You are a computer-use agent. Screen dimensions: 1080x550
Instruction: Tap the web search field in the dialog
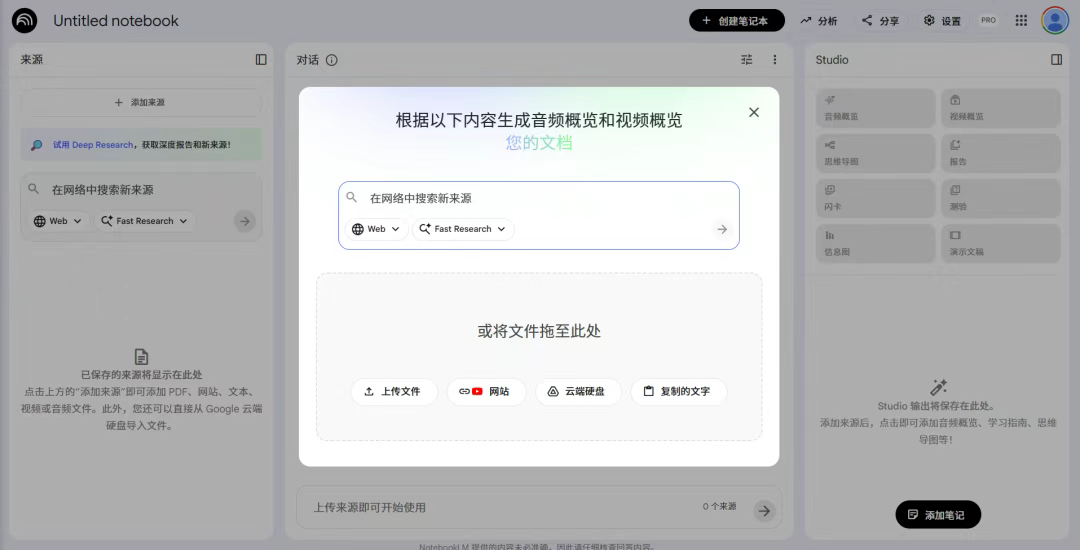pos(540,198)
